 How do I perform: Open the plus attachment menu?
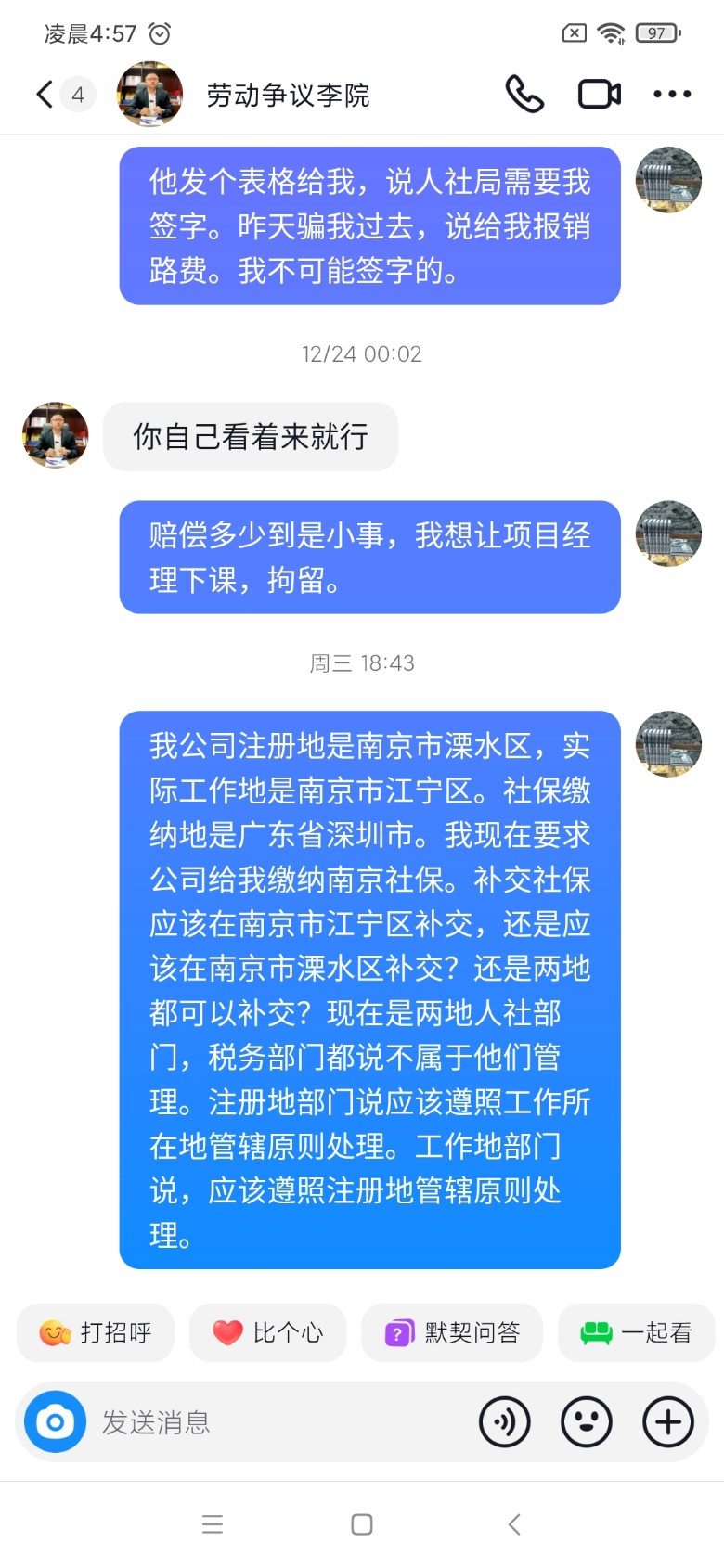668,1421
